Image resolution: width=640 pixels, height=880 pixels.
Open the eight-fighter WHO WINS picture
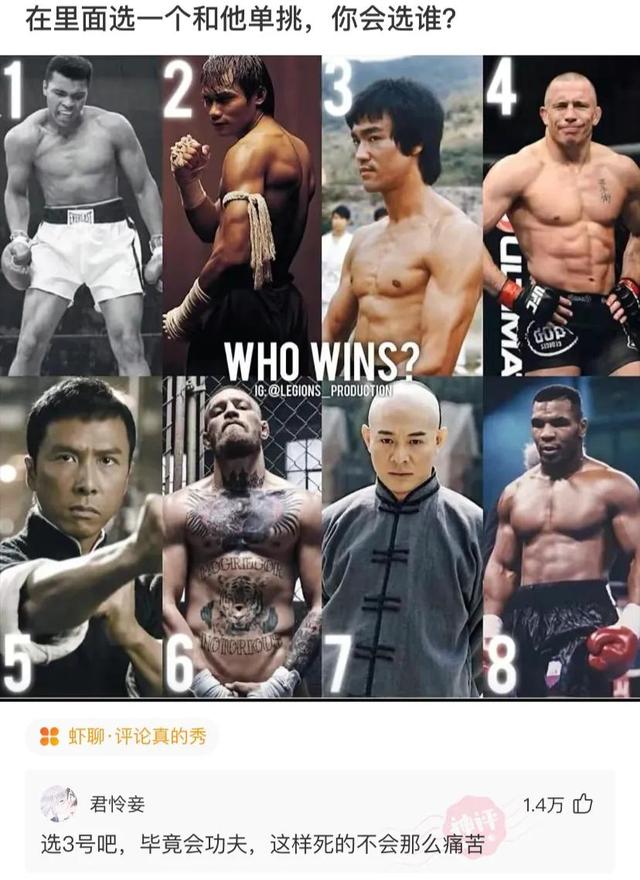point(320,375)
